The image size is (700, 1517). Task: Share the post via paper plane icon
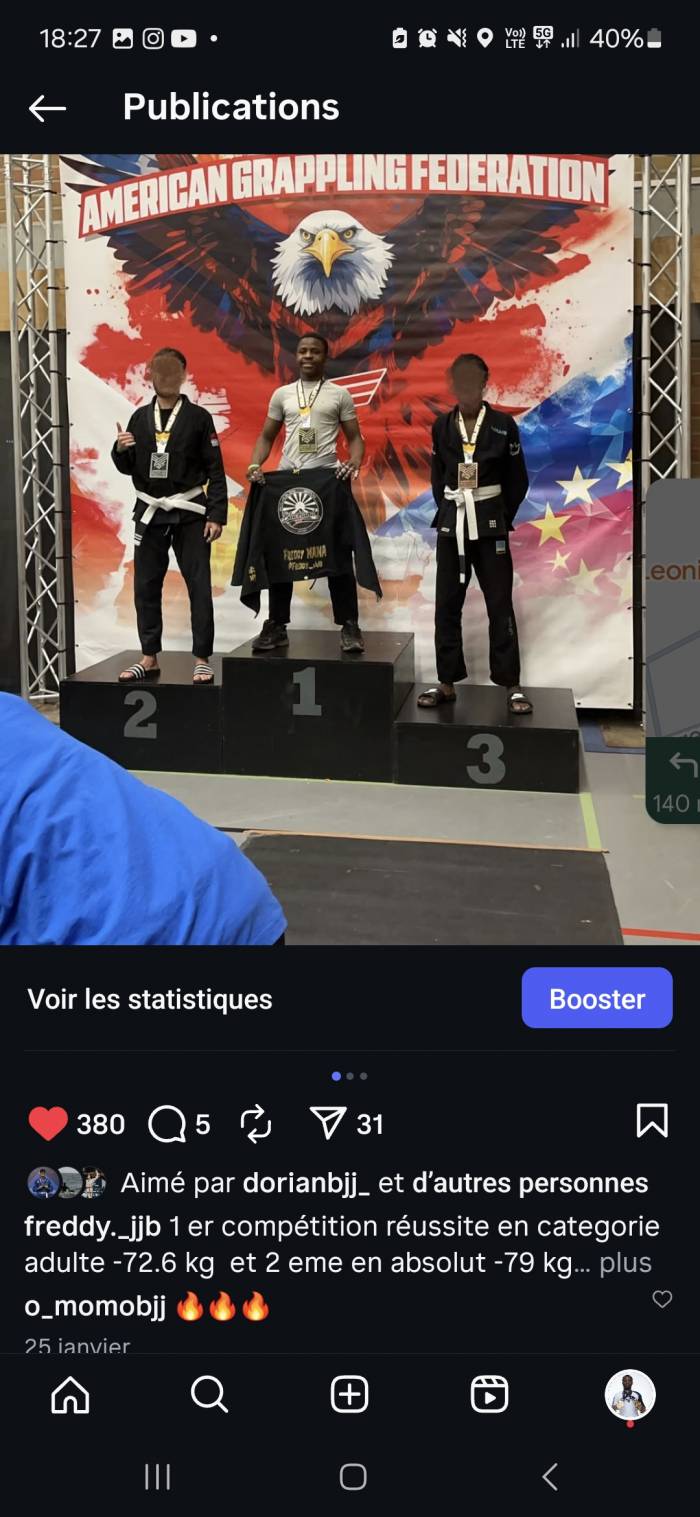coord(328,1124)
